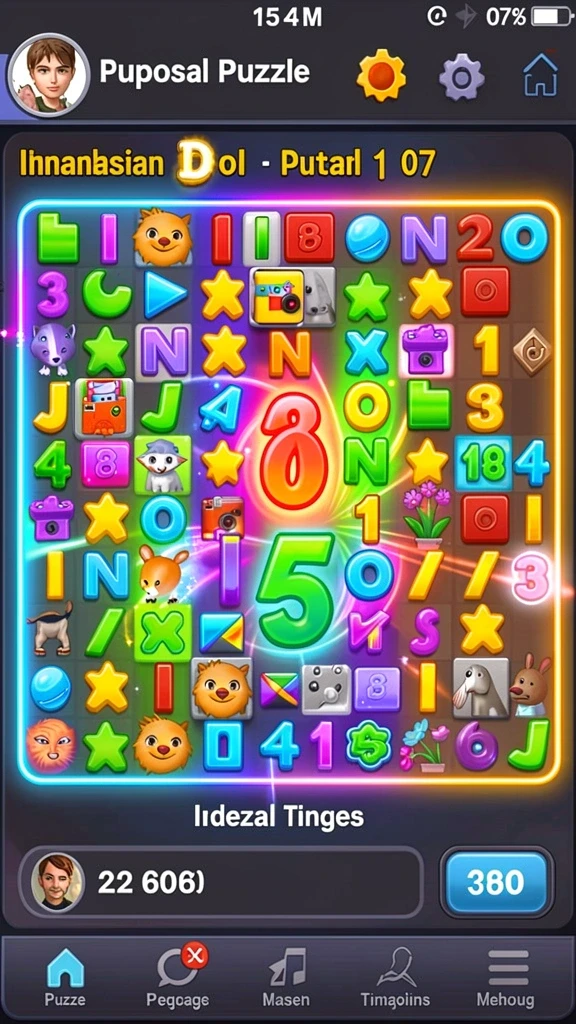Screen dimensions: 576x1024
Task: Tap the orange sun icon
Action: (381, 76)
